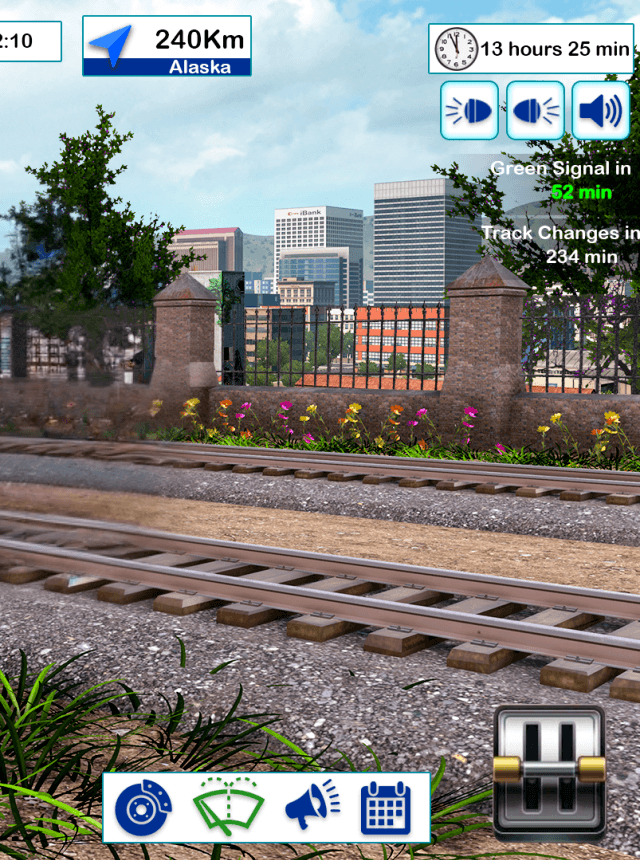Screen dimensions: 640x860
Task: Toggle the left headlight
Action: 470,110
